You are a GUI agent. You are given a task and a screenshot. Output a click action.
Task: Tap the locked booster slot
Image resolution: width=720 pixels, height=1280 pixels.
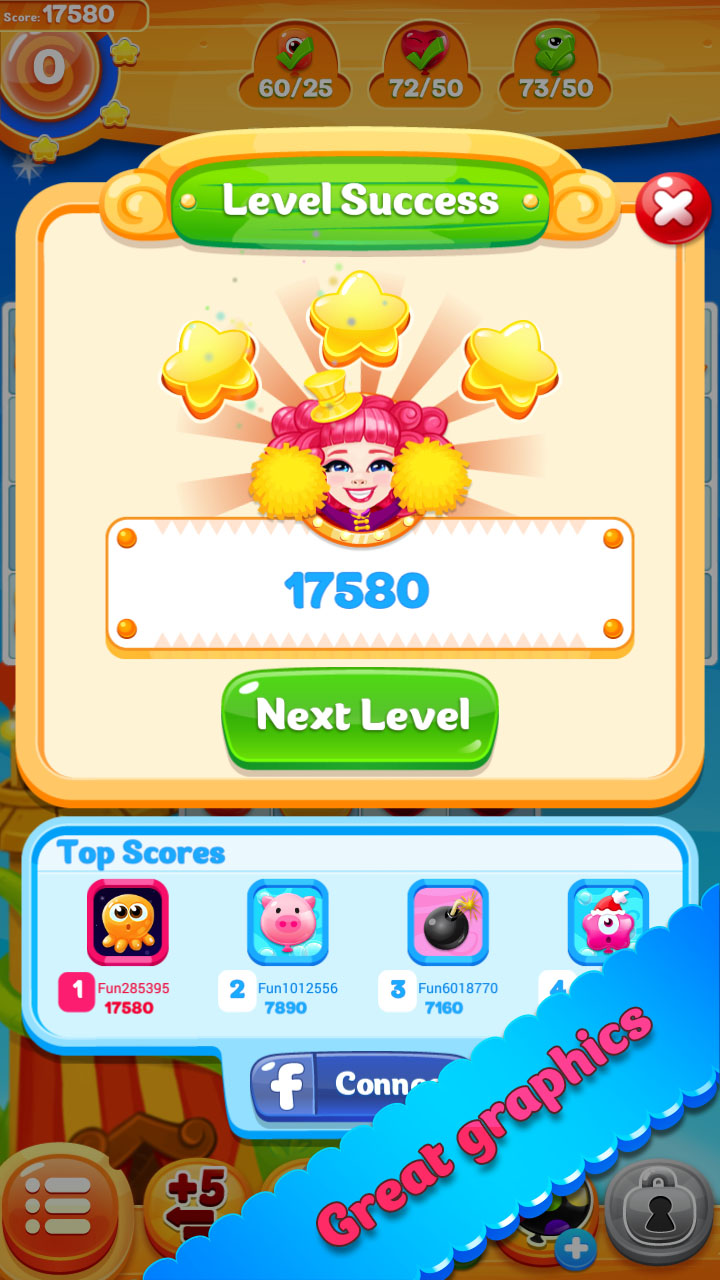[x=661, y=1210]
